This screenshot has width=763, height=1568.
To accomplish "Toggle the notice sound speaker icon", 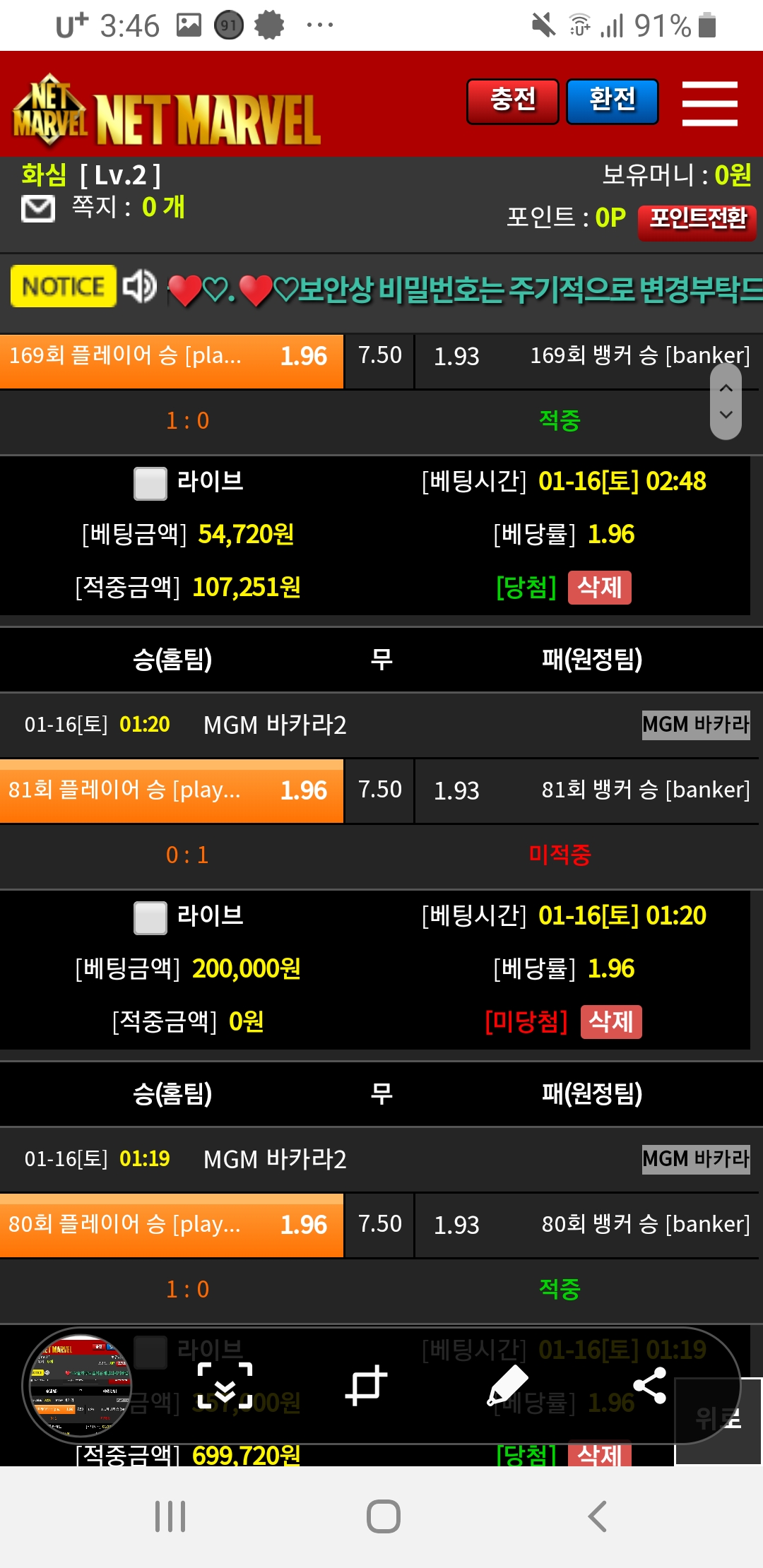I will [139, 286].
